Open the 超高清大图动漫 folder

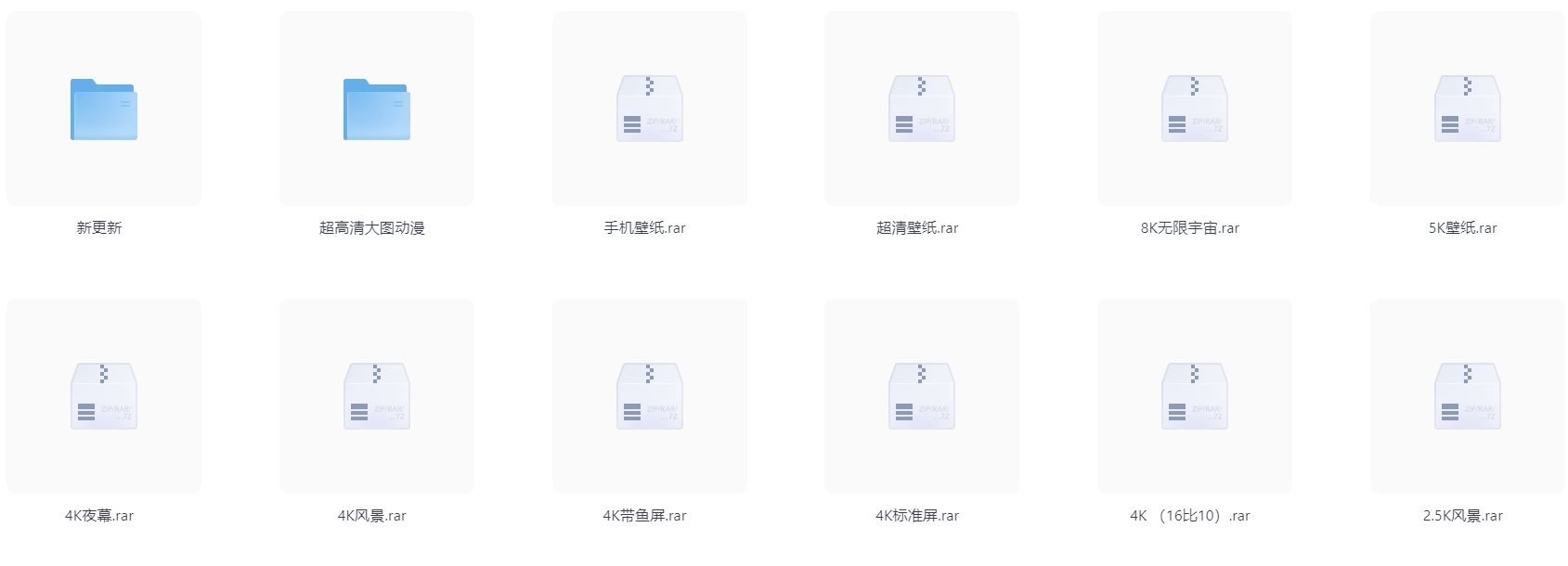(376, 109)
